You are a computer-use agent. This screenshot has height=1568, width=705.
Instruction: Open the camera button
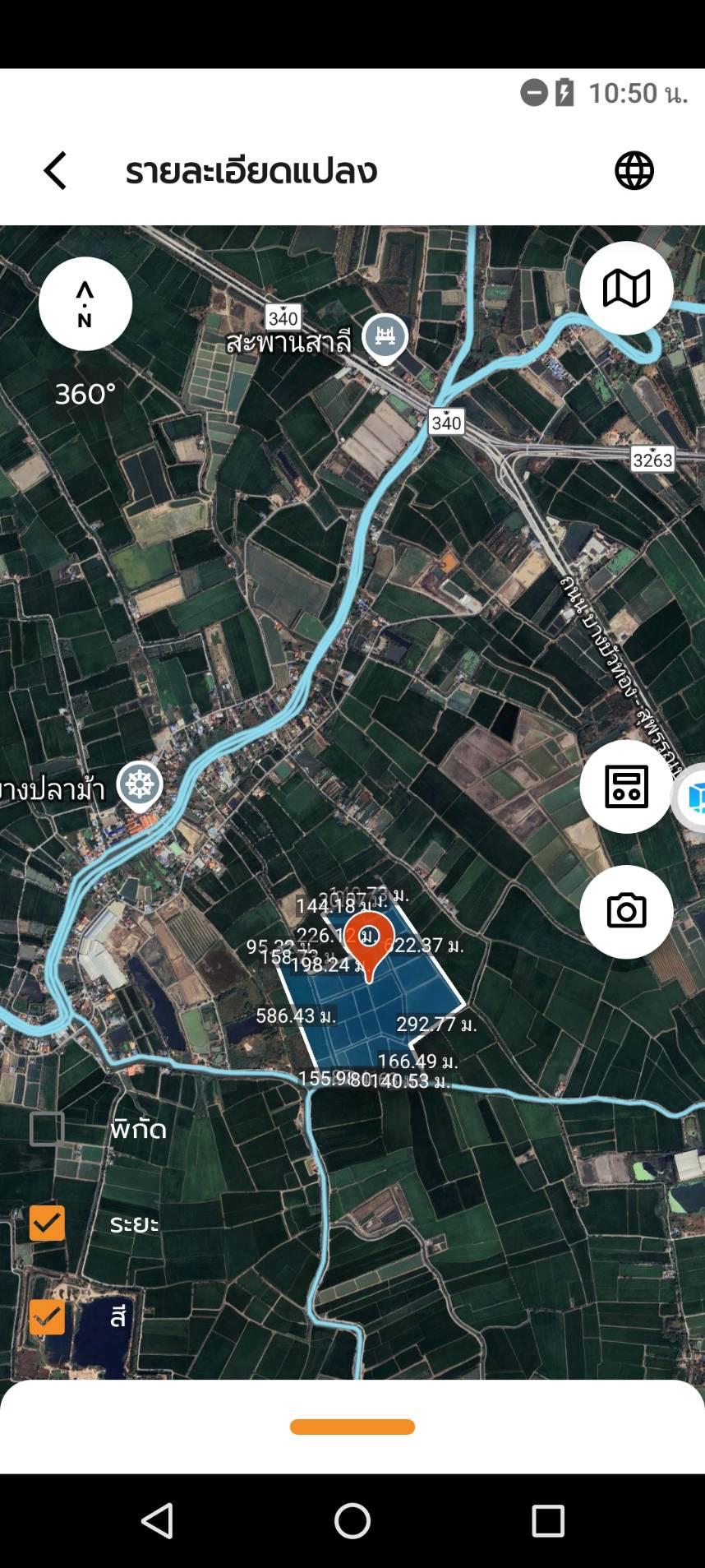[626, 912]
